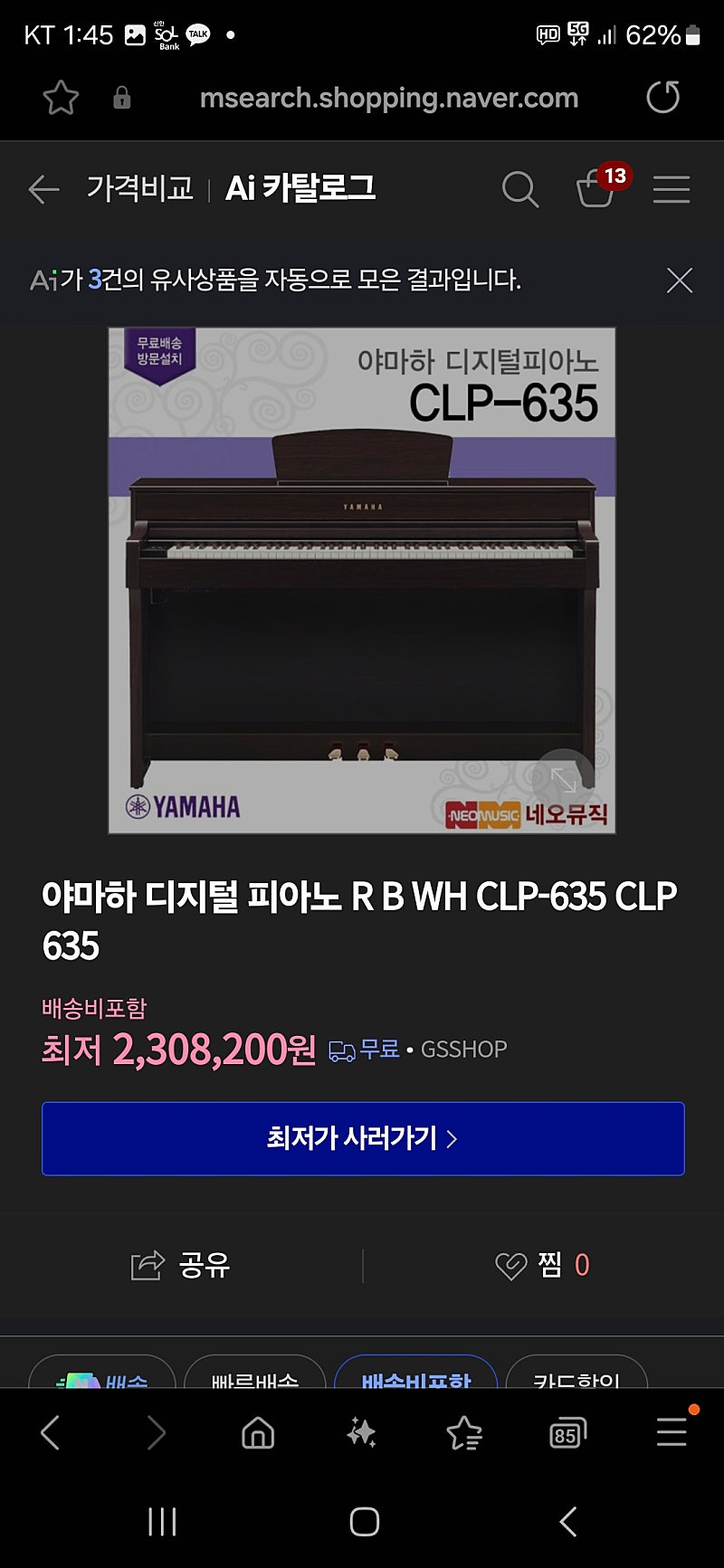Reload the page
Viewport: 724px width, 1568px height.
662,97
